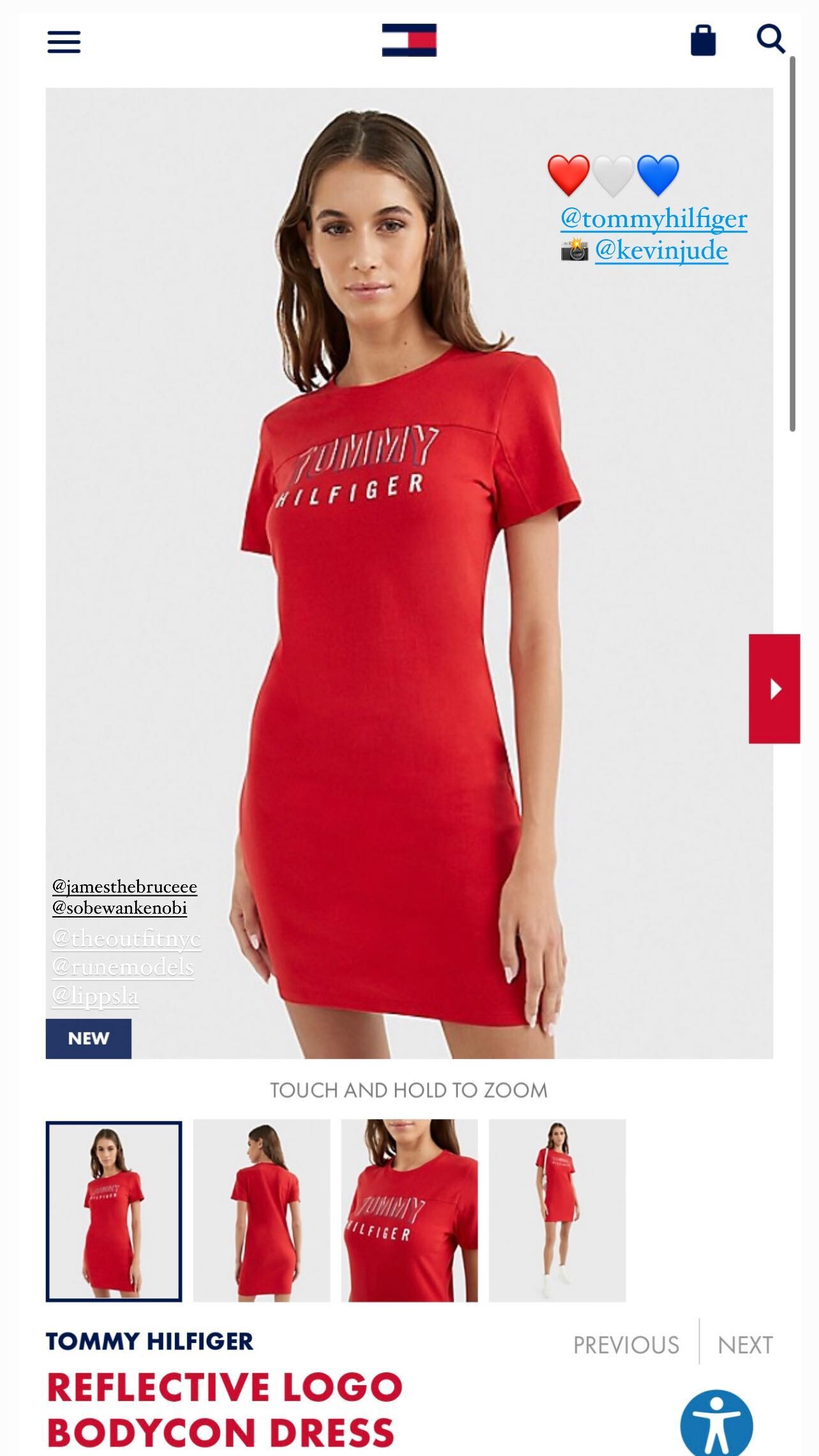Open the search magnifier
Screen dimensions: 819x1456
(x=771, y=40)
